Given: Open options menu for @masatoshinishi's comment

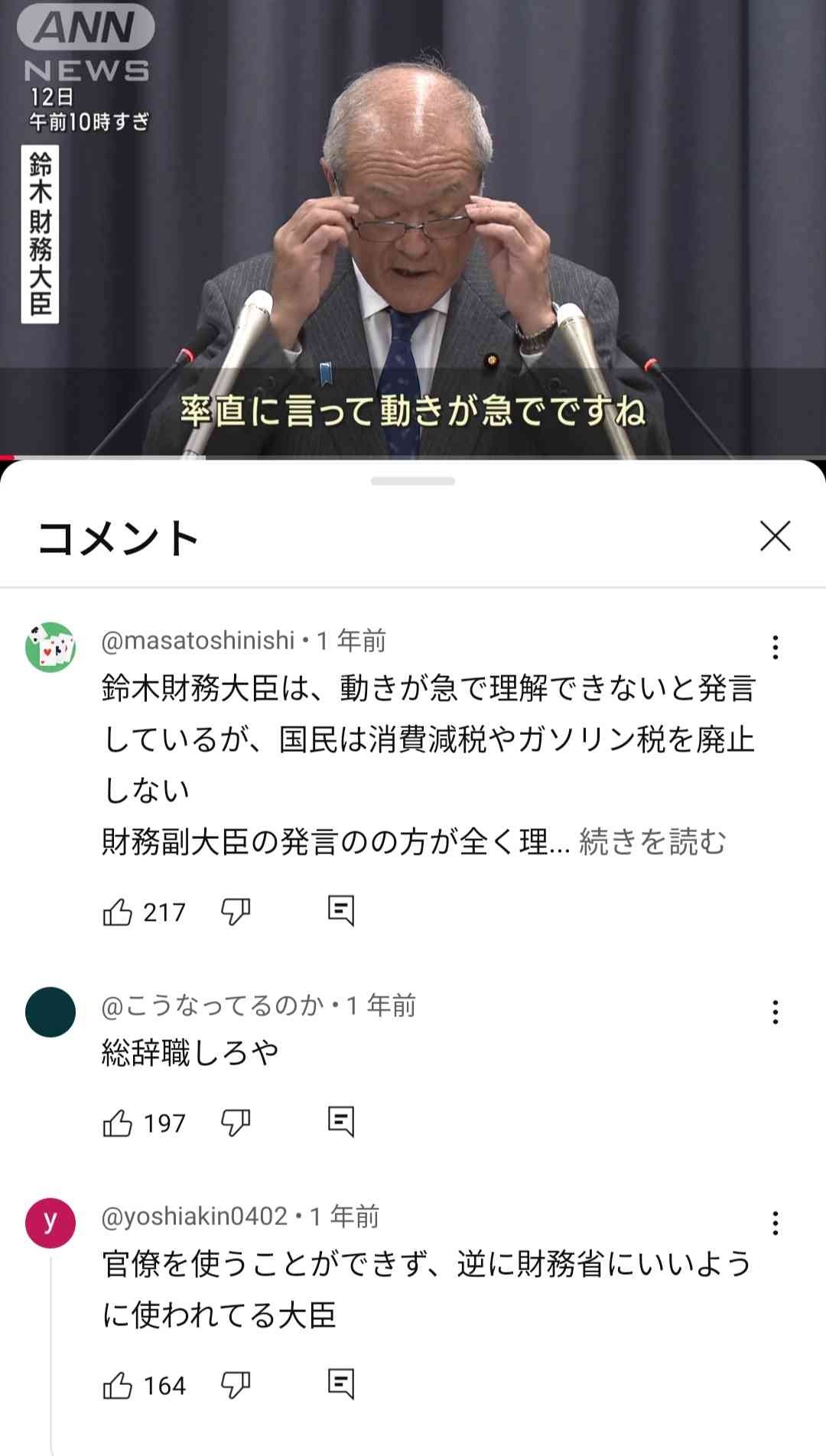Looking at the screenshot, I should coord(775,648).
